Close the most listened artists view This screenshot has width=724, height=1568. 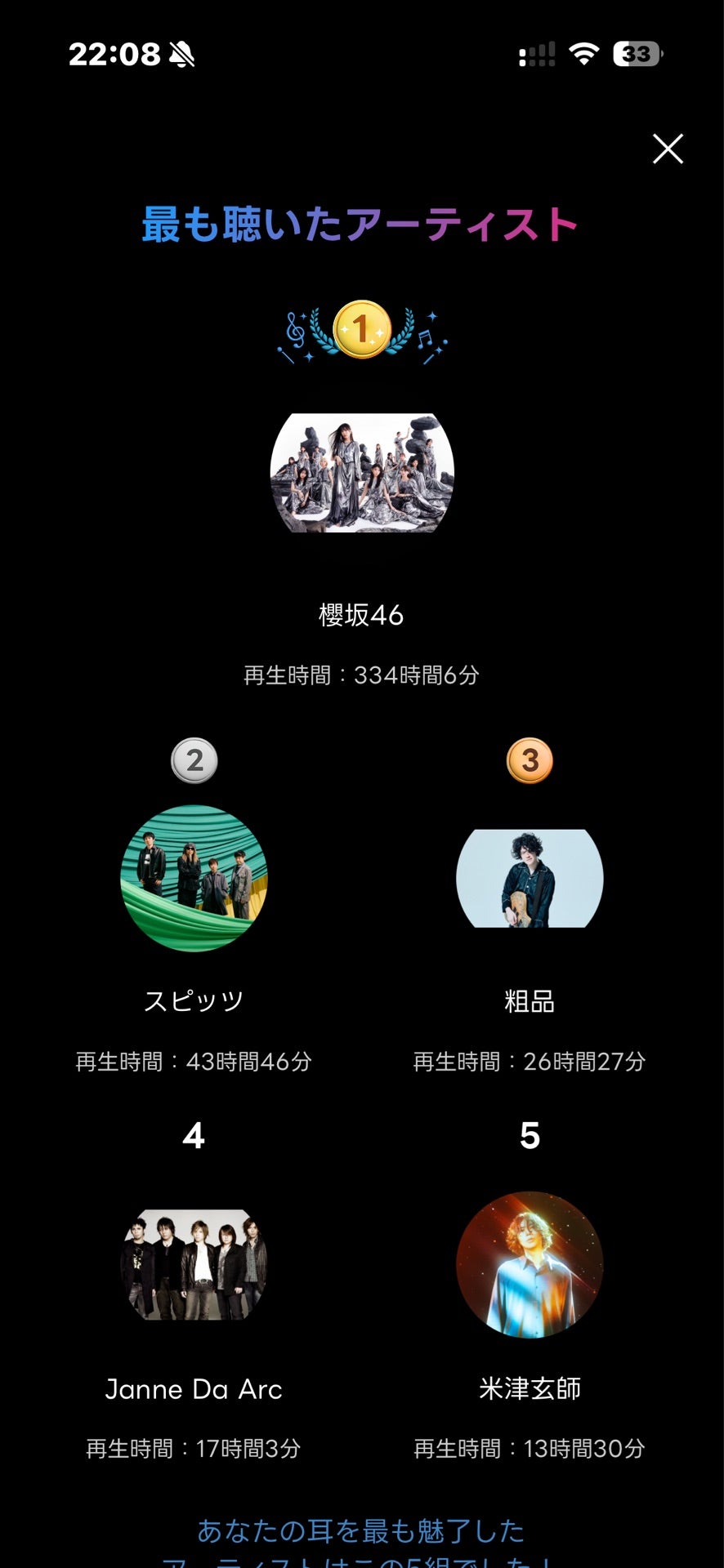(668, 149)
